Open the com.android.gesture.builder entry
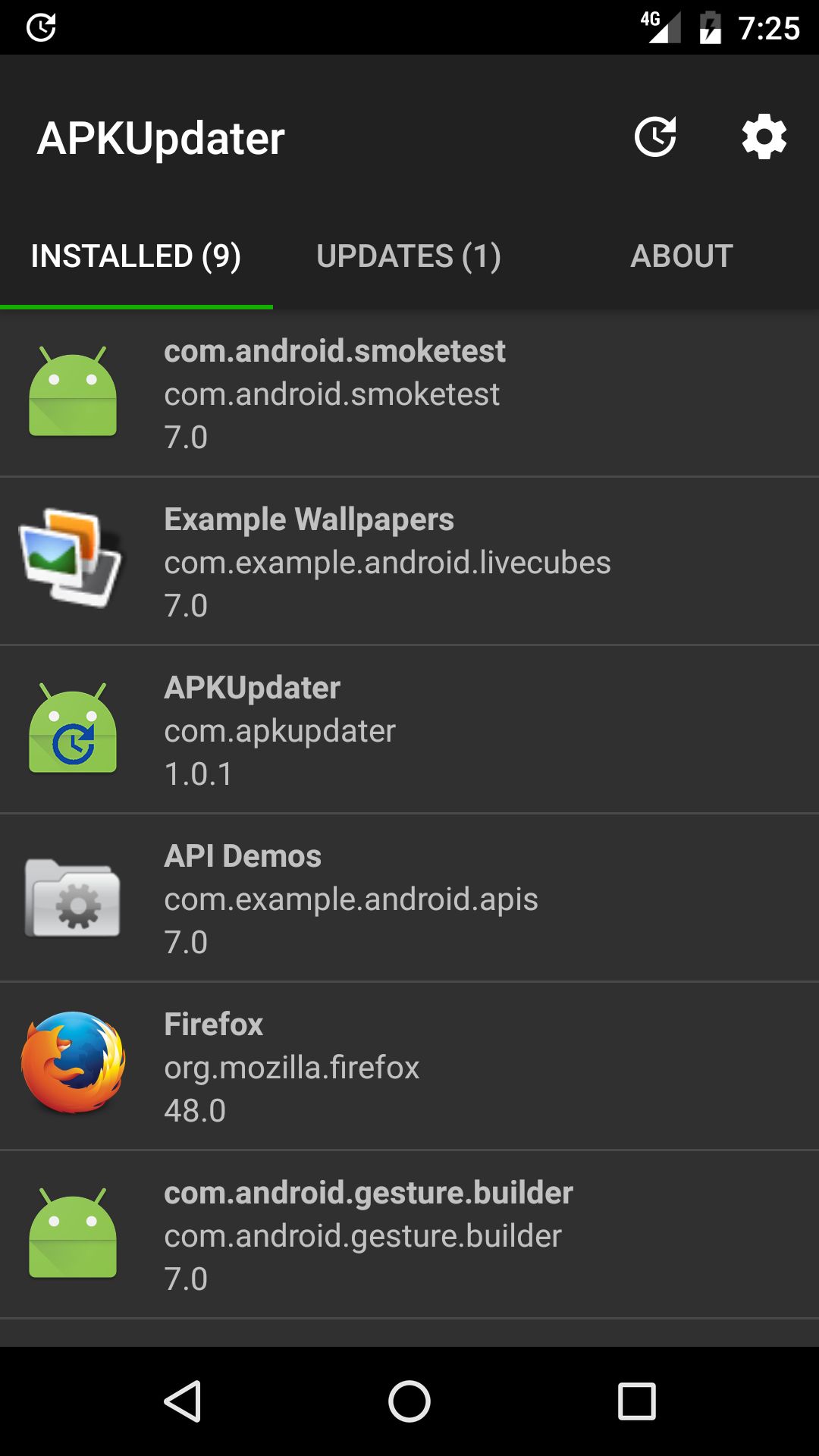The image size is (819, 1456). 409,1235
